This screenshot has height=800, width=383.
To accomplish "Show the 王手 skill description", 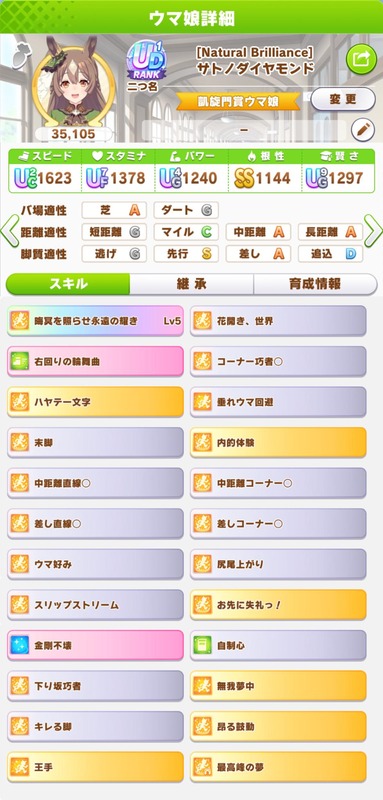I will click(x=95, y=767).
